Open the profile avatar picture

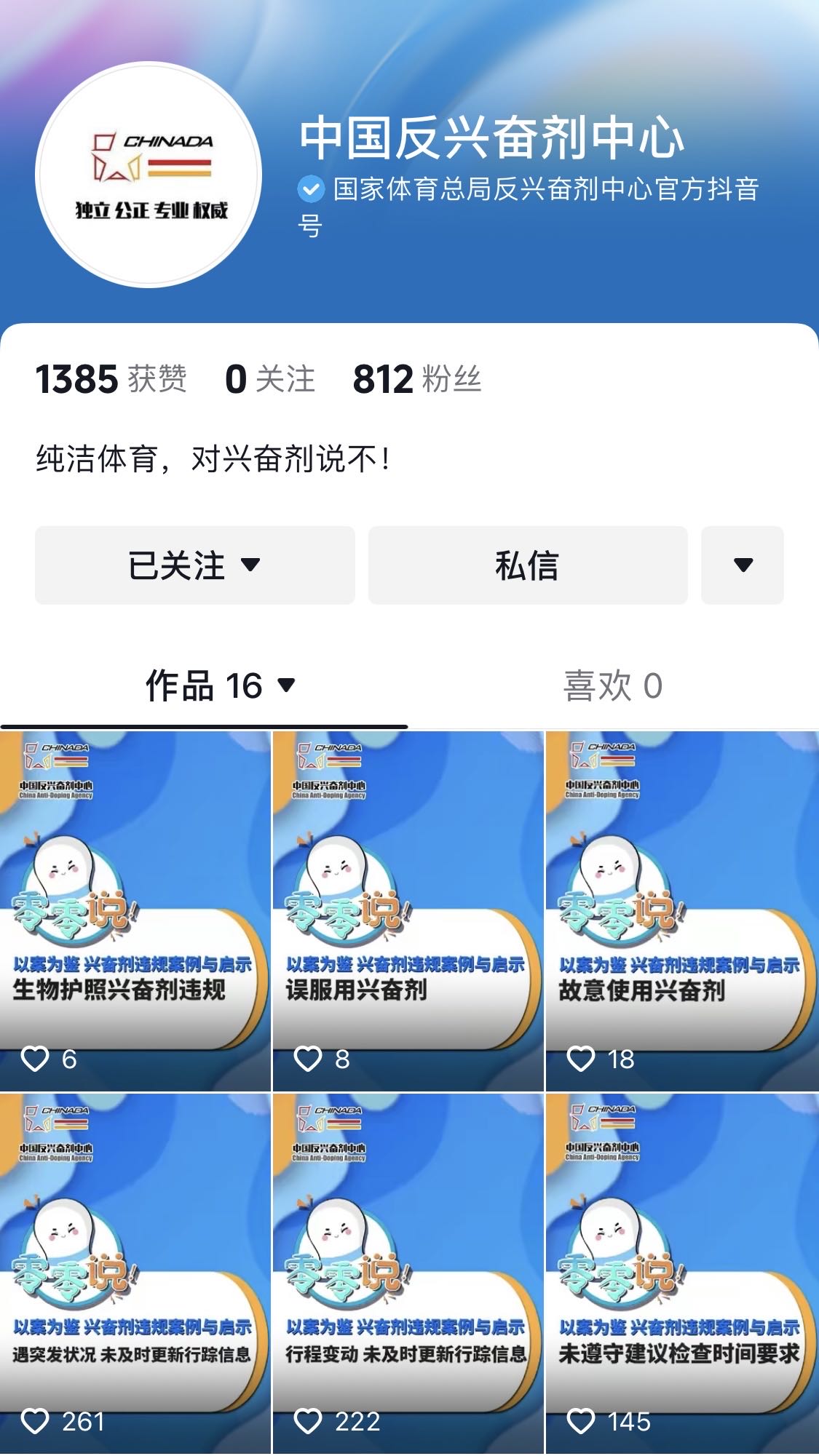click(149, 175)
